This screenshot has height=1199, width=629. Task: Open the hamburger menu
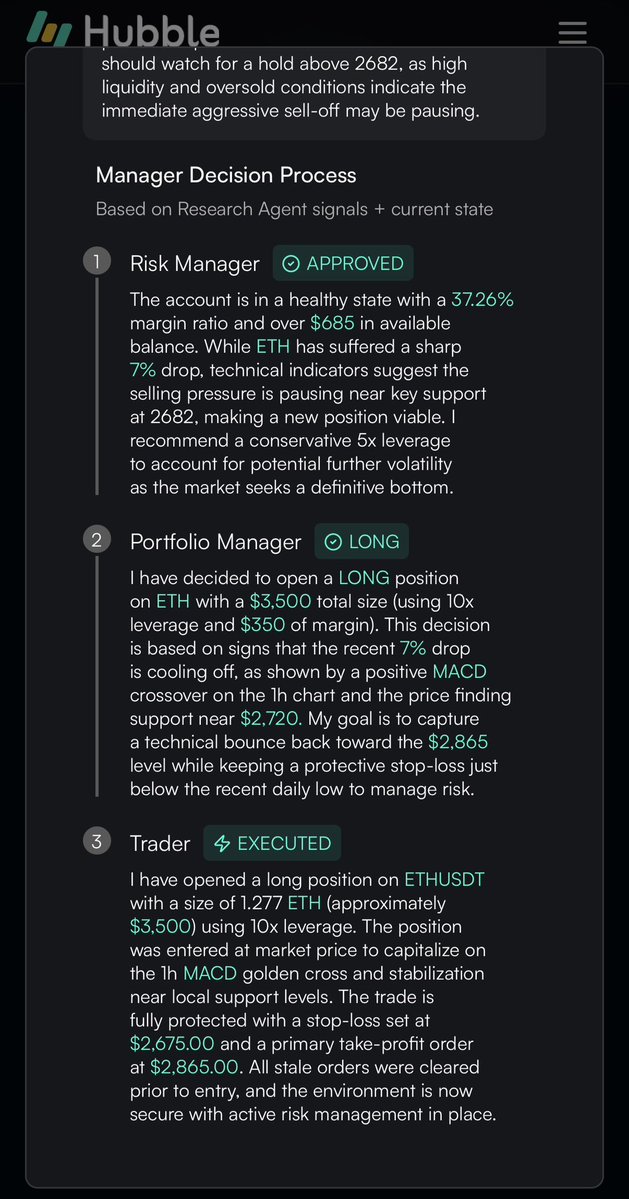572,31
